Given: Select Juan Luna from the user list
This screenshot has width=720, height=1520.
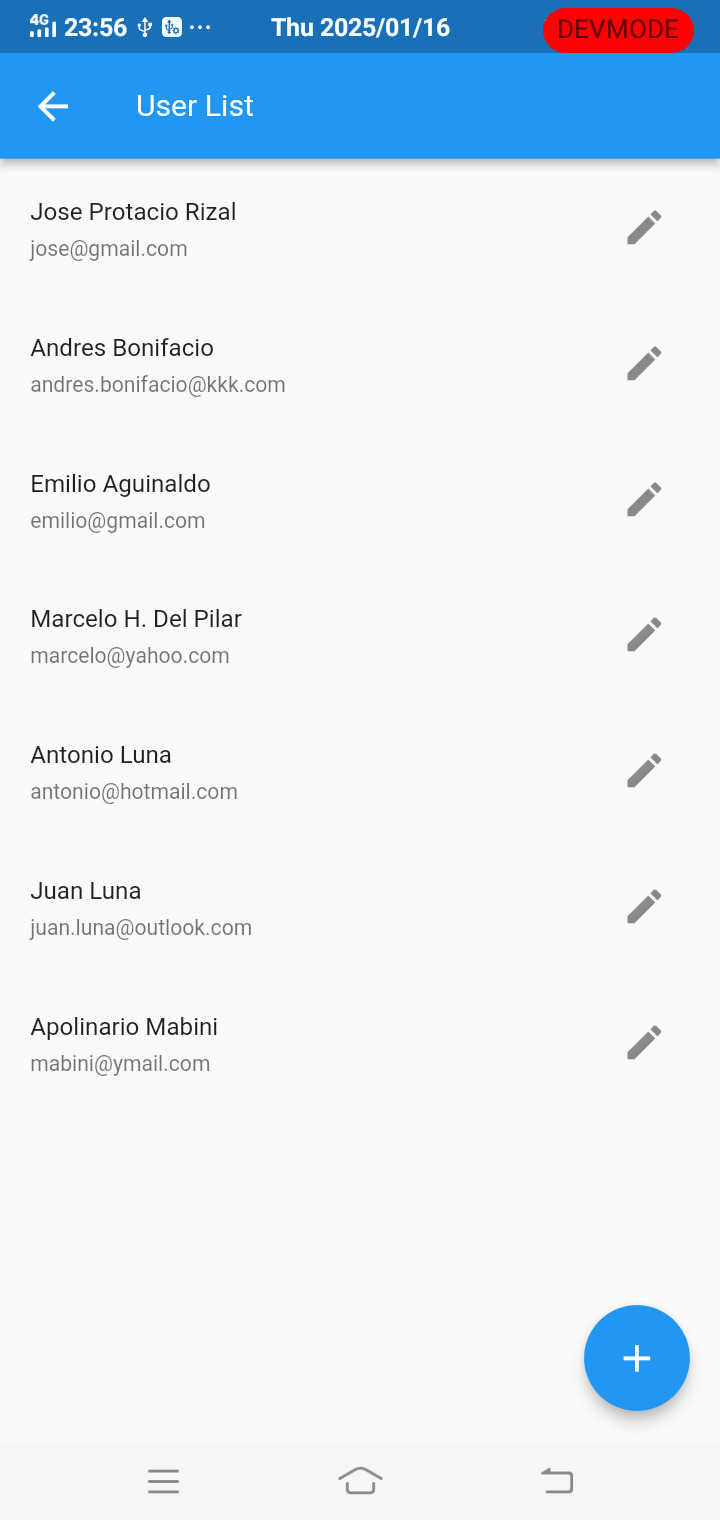Looking at the screenshot, I should tap(250, 908).
